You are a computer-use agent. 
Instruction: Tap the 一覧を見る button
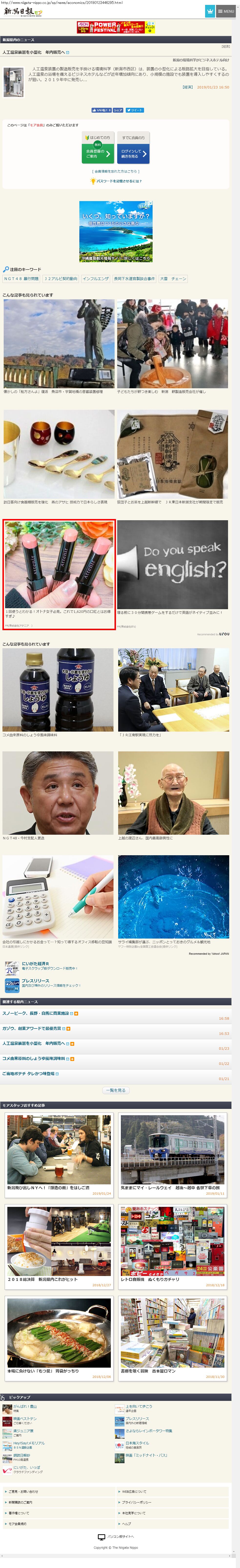click(115, 1090)
